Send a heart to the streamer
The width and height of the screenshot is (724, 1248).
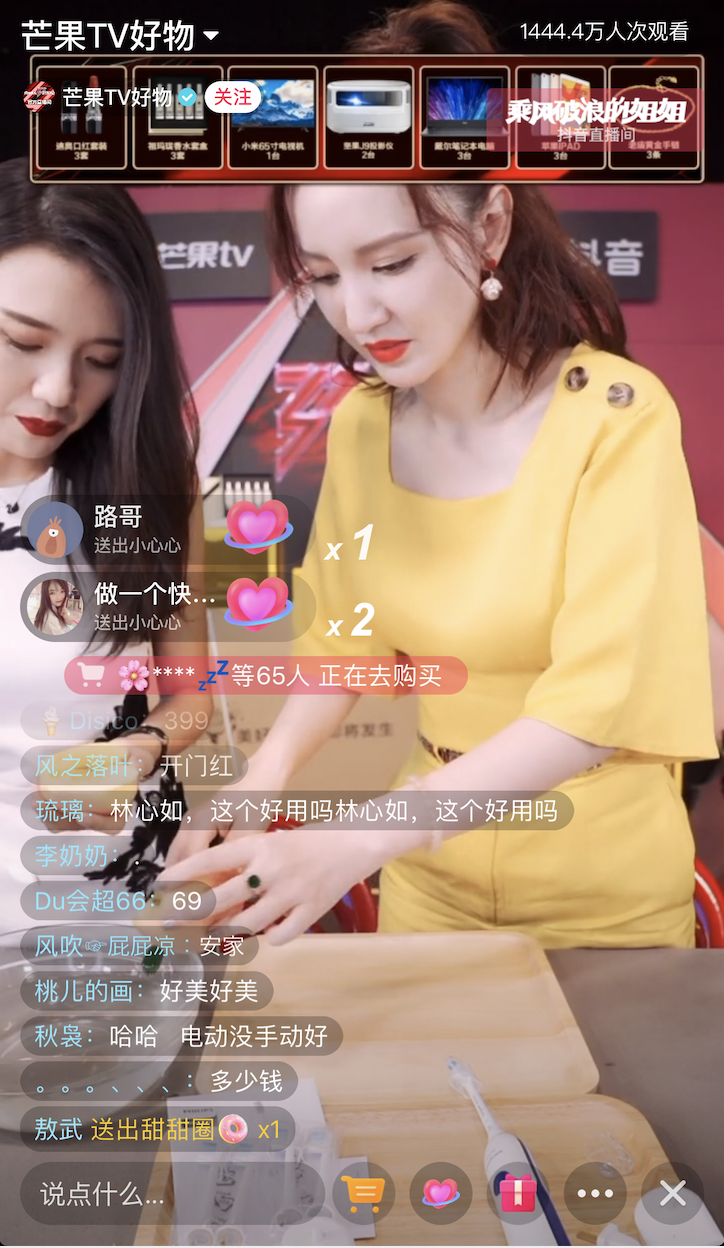[x=440, y=1192]
